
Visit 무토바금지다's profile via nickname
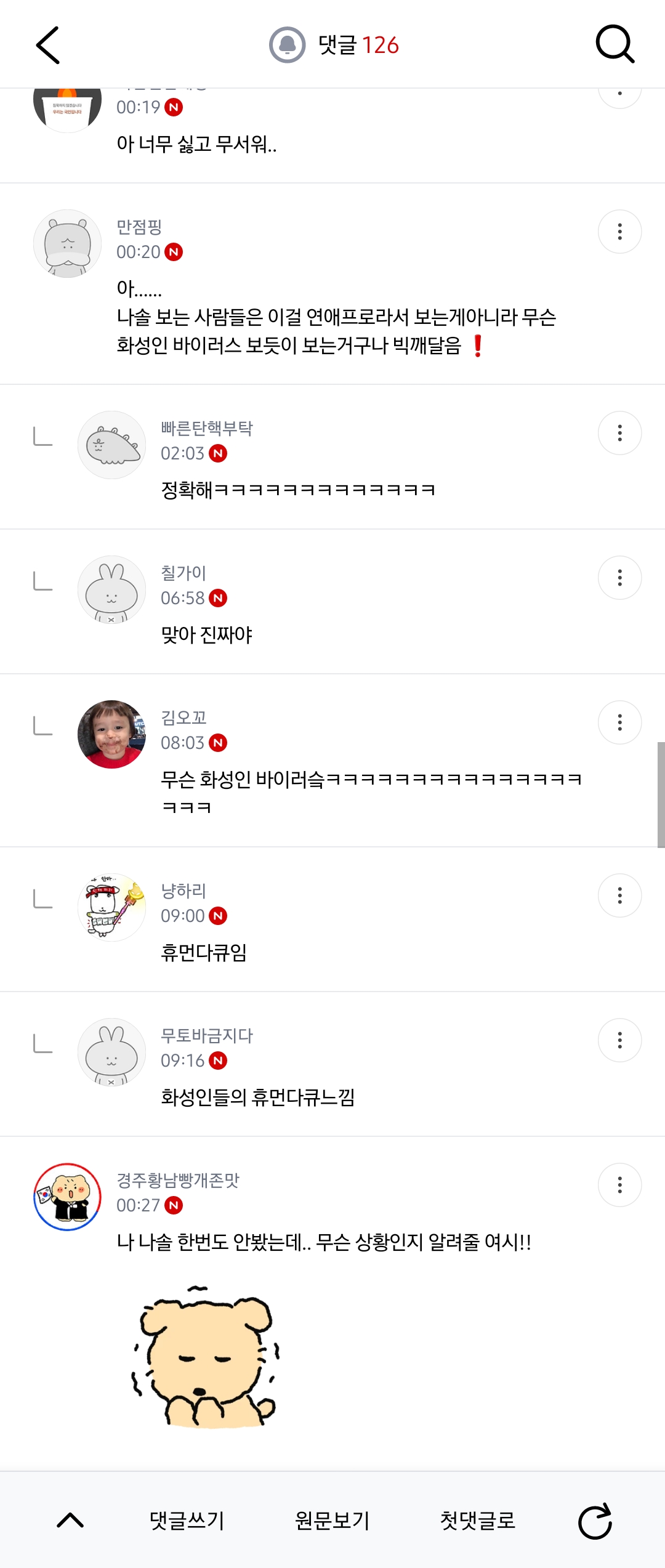pos(207,1035)
